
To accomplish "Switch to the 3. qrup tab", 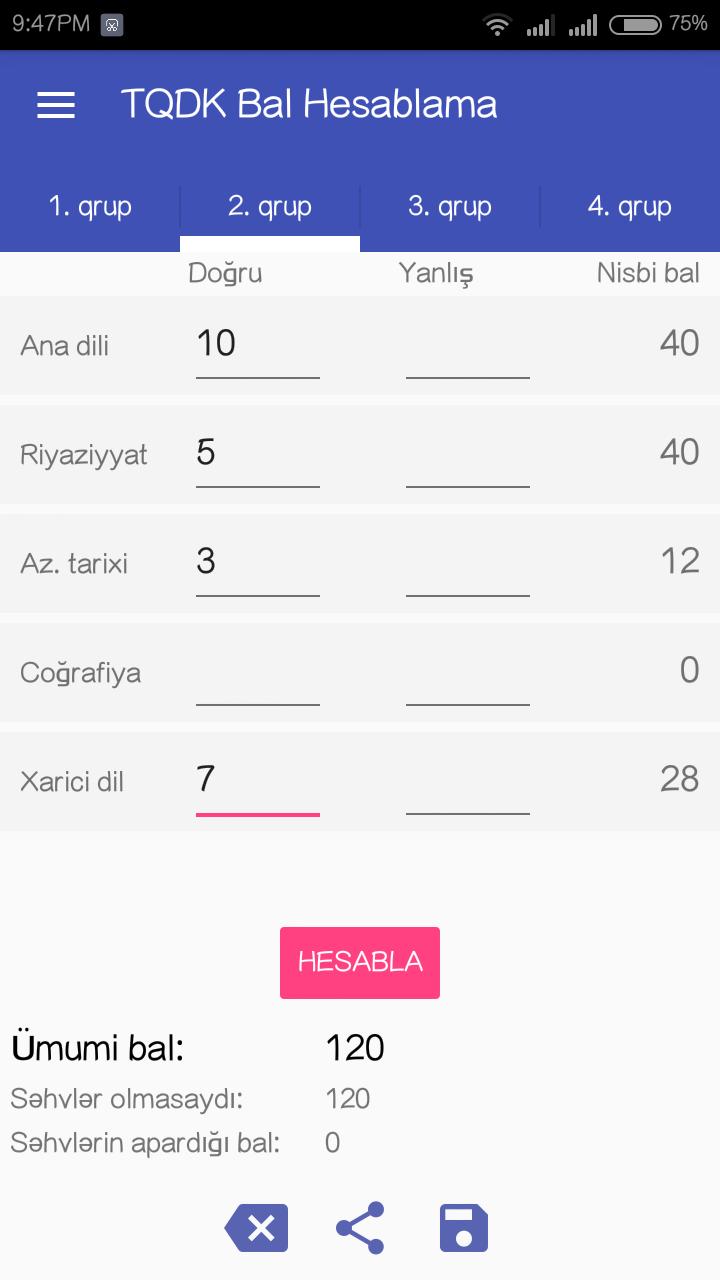I will pyautogui.click(x=450, y=207).
